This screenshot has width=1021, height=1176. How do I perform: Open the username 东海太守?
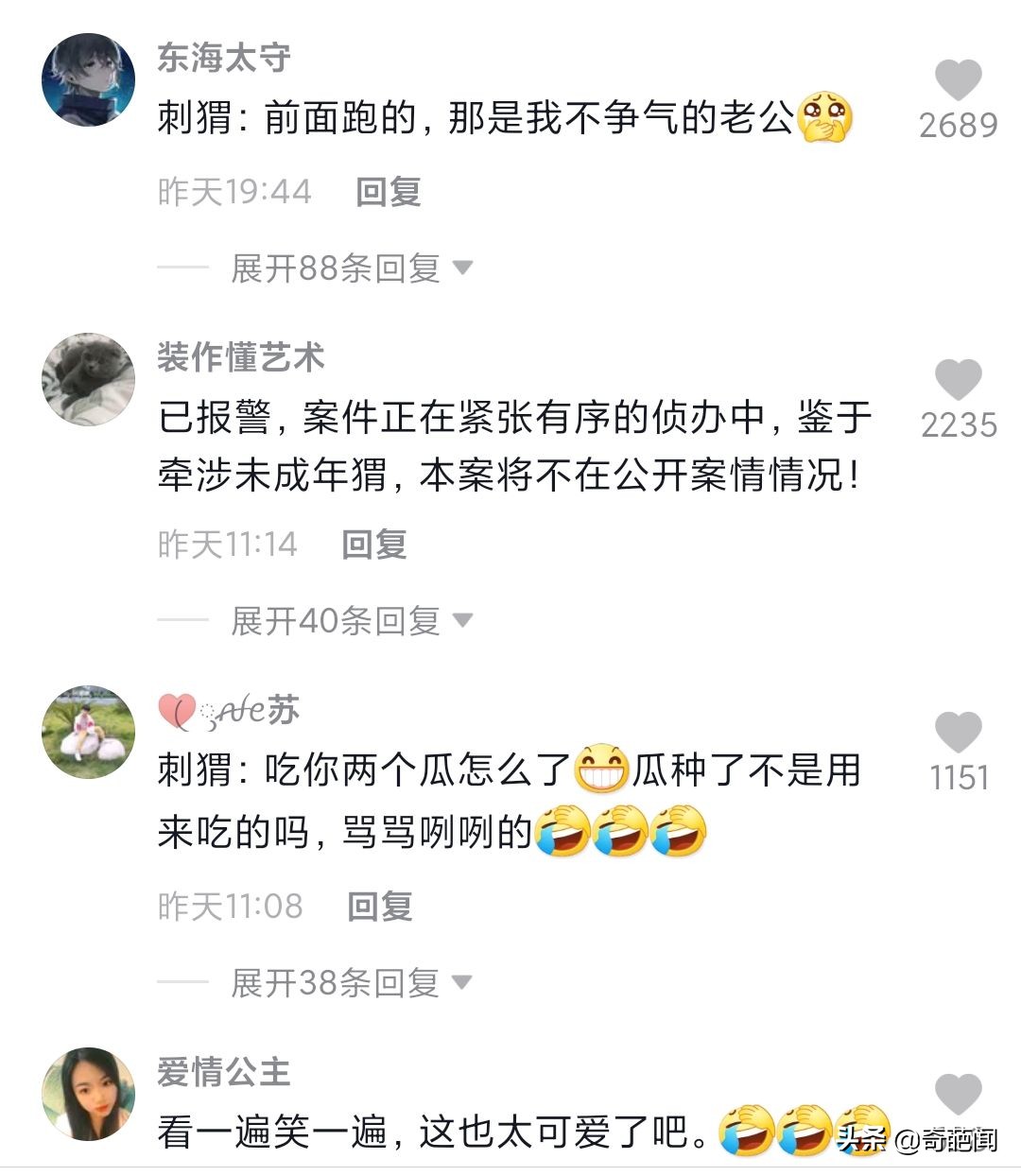(224, 57)
